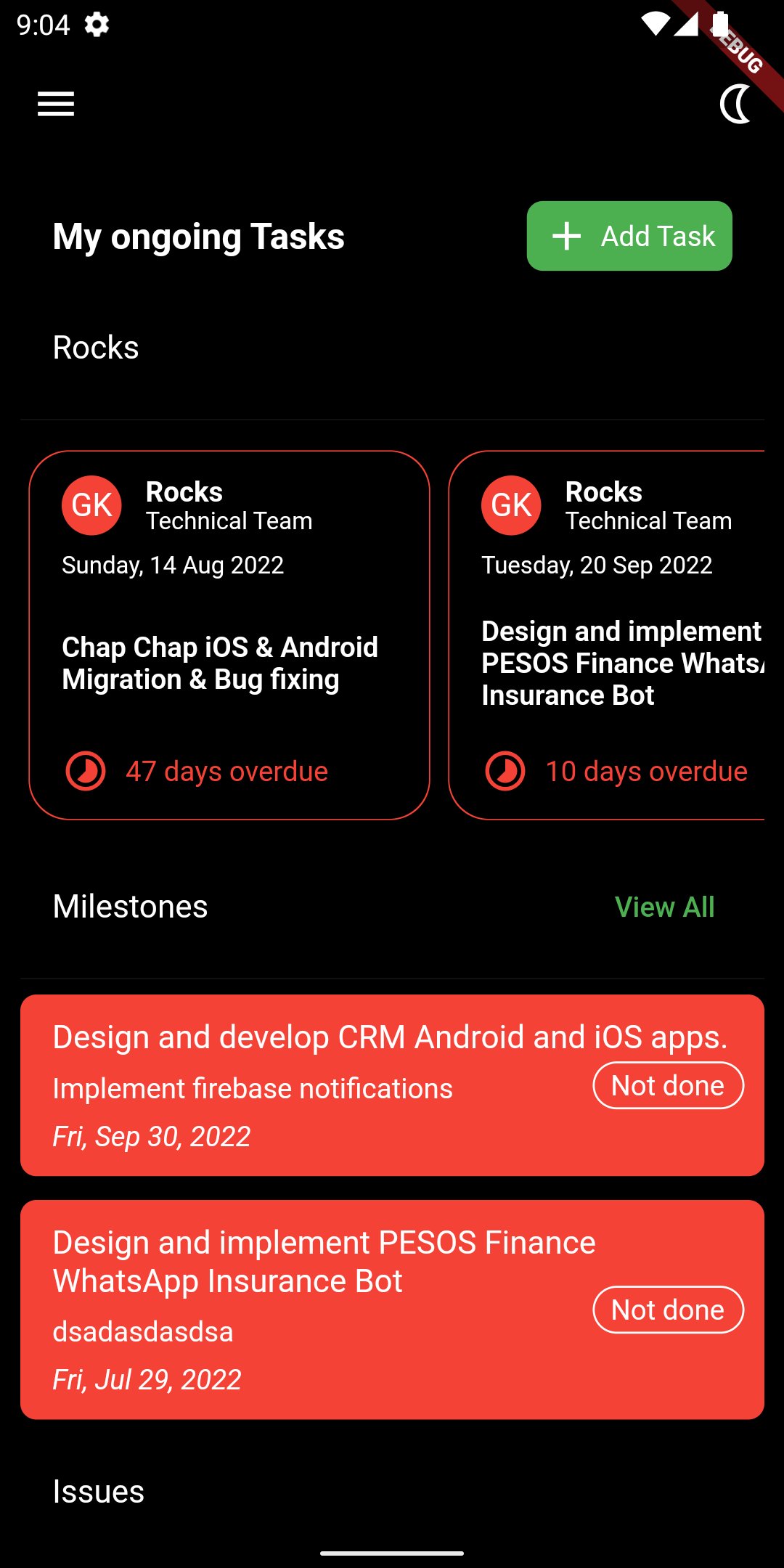Viewport: 784px width, 1568px height.
Task: Tap the GK avatar on PESOS Bot card
Action: [x=510, y=505]
